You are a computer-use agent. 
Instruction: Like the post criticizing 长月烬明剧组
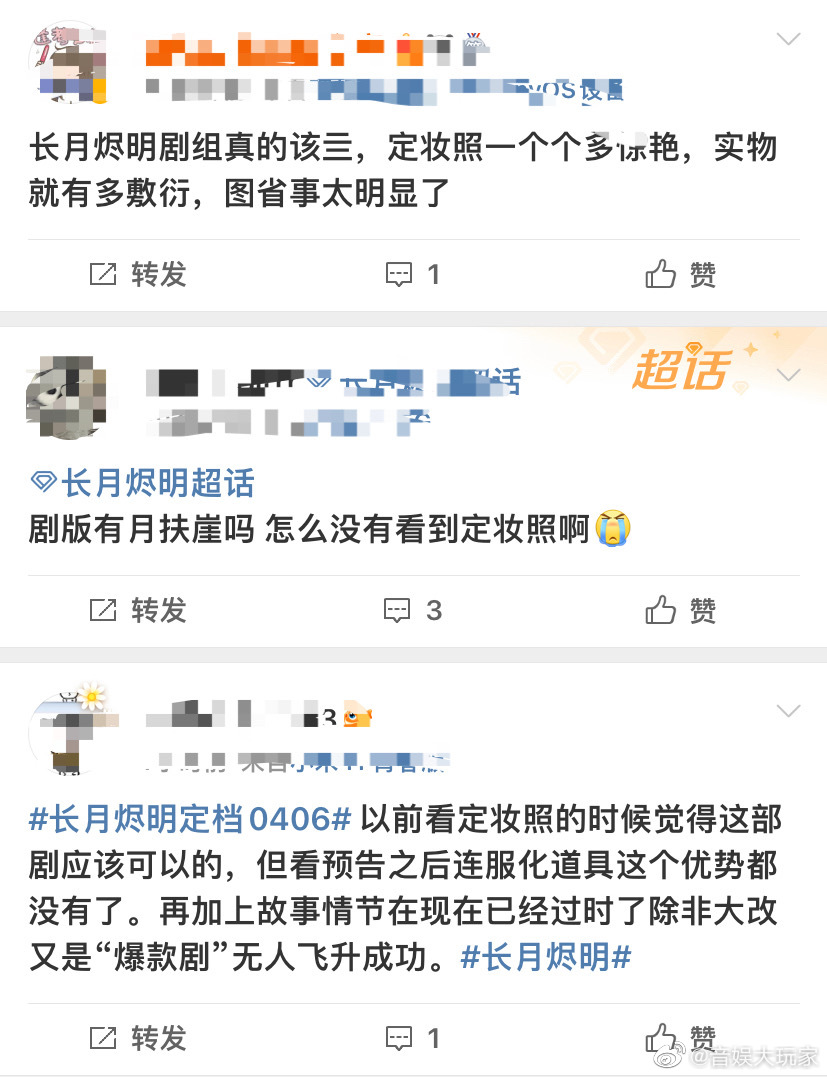coord(681,274)
